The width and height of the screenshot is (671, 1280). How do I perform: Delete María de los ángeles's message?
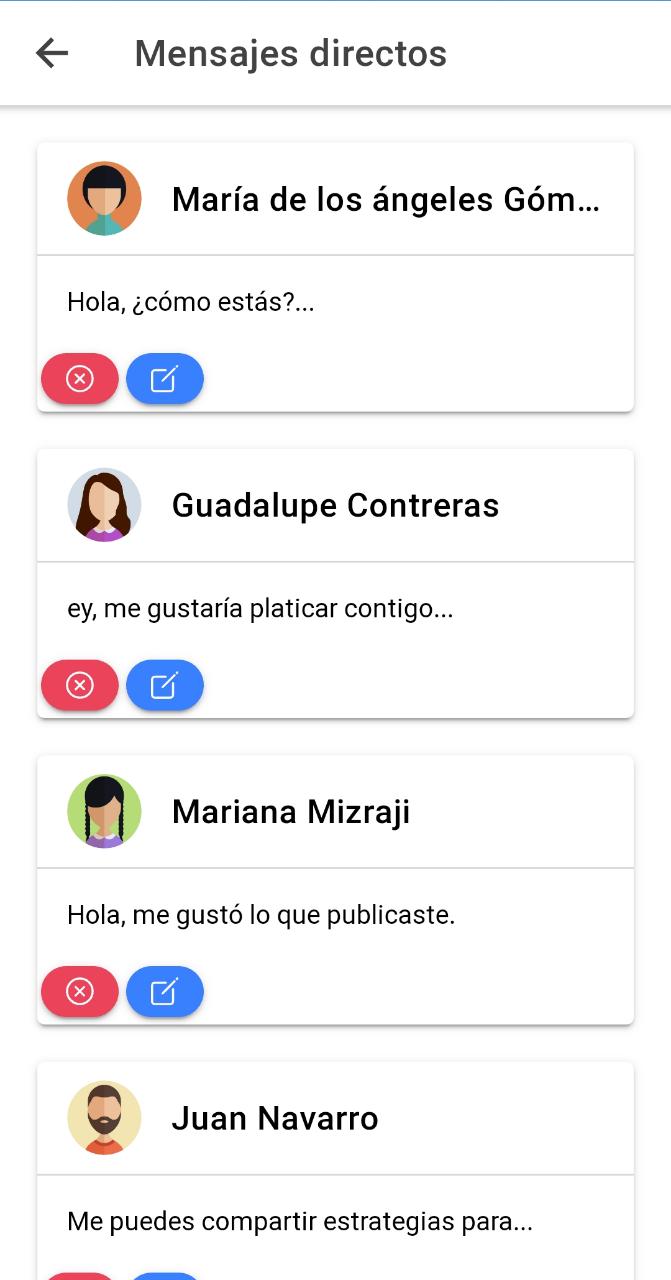coord(80,379)
